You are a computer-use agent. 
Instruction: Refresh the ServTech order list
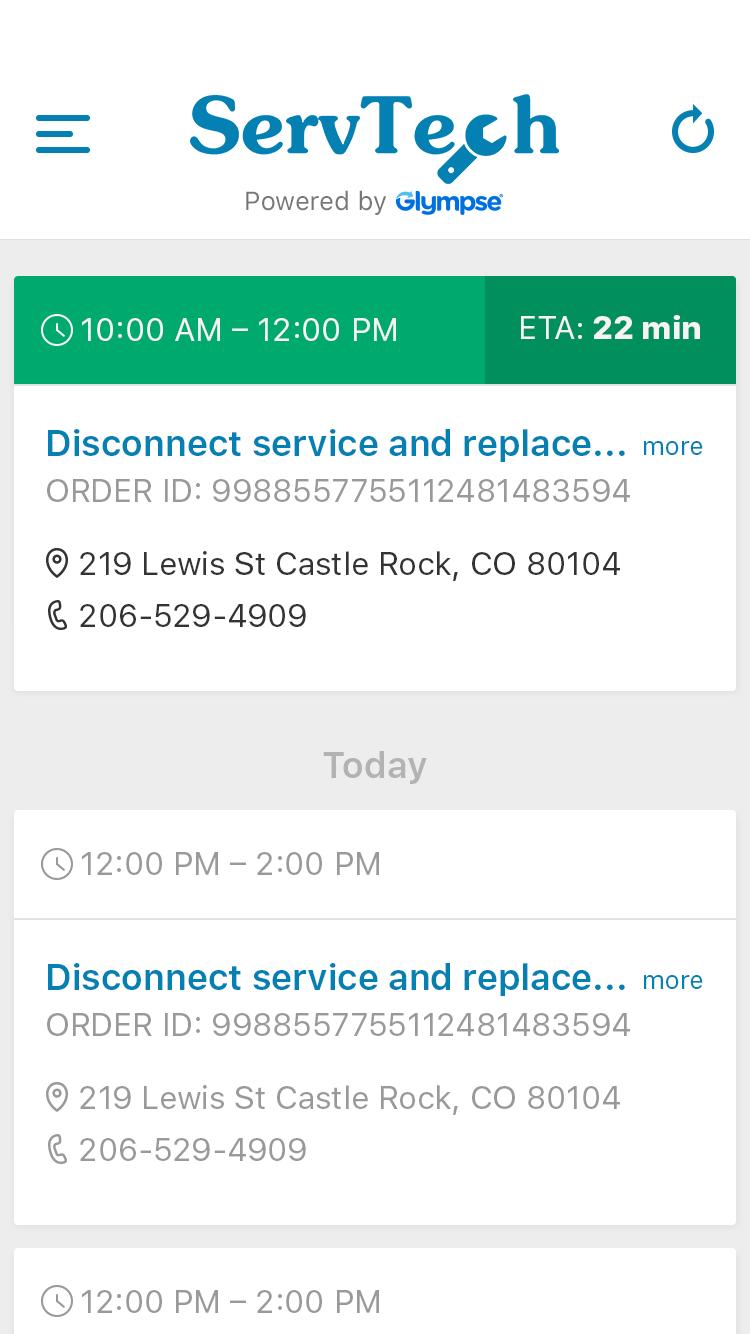click(692, 131)
